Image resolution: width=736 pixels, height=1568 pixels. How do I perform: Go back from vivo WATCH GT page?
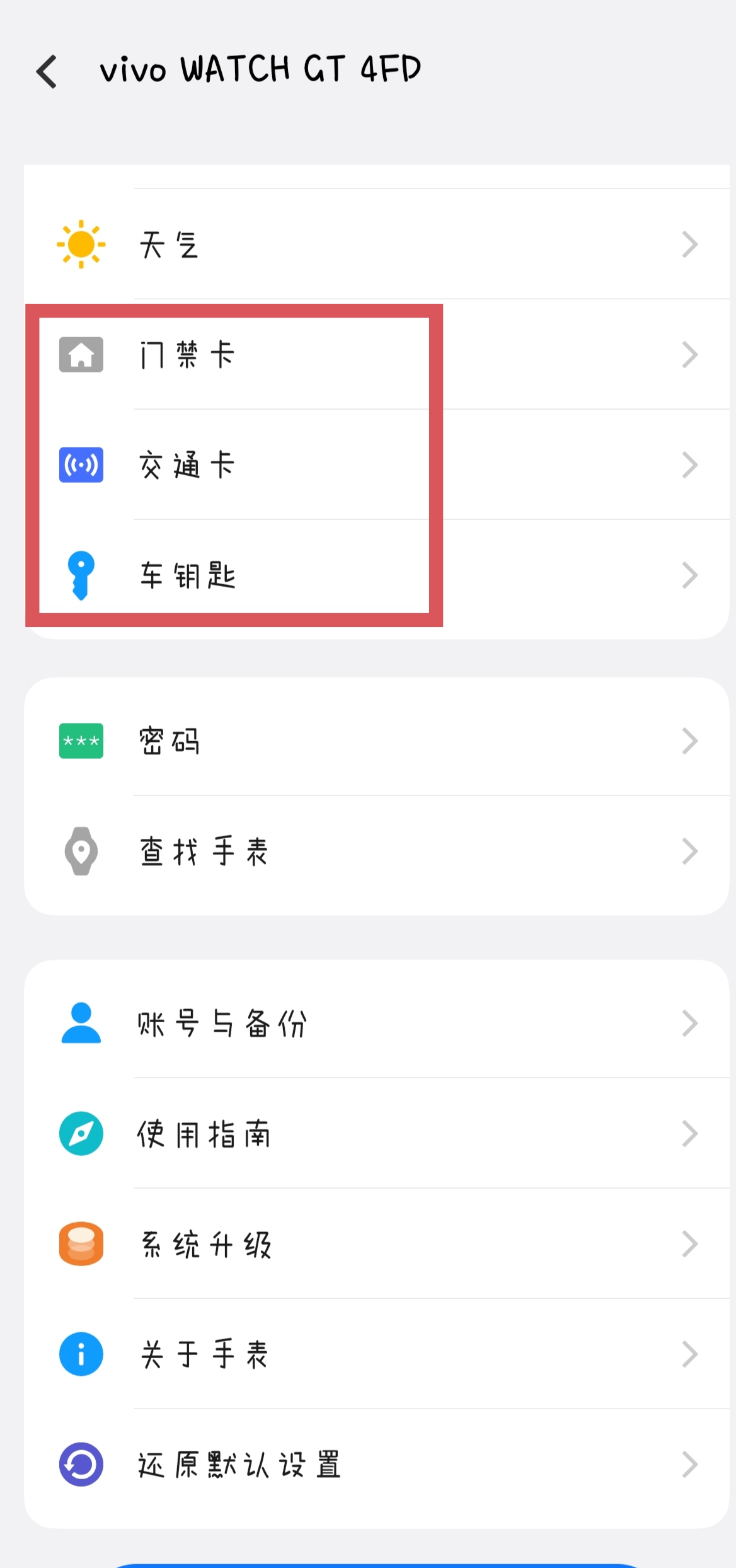pyautogui.click(x=47, y=71)
